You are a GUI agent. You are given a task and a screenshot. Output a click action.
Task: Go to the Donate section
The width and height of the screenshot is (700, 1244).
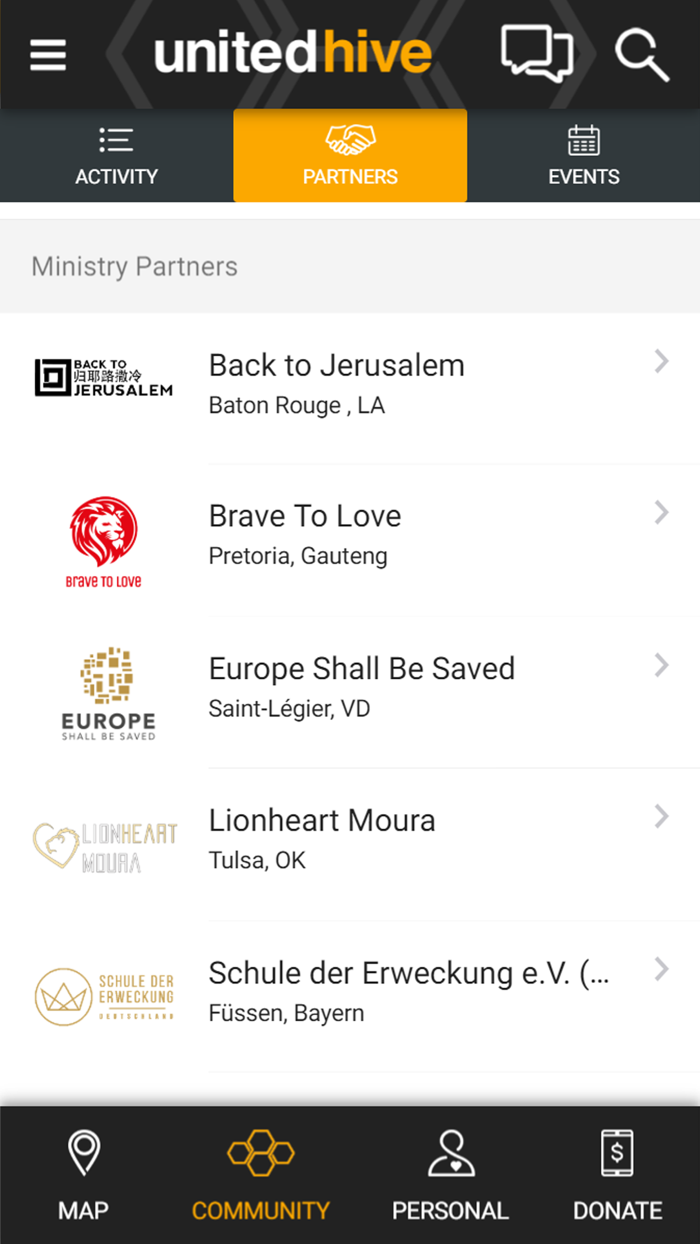coord(617,1176)
